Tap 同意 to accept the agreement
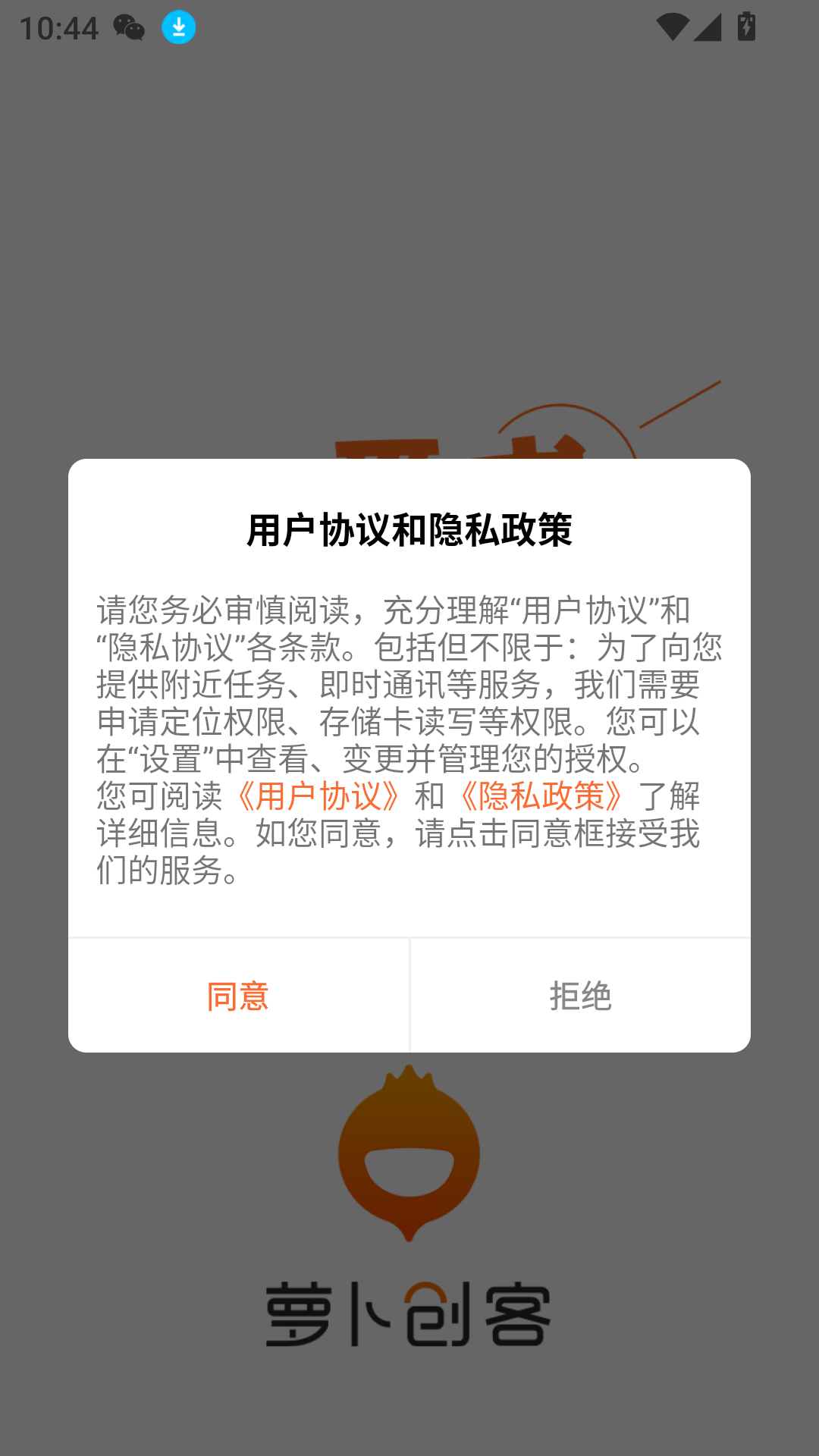This screenshot has height=1456, width=819. [x=238, y=996]
